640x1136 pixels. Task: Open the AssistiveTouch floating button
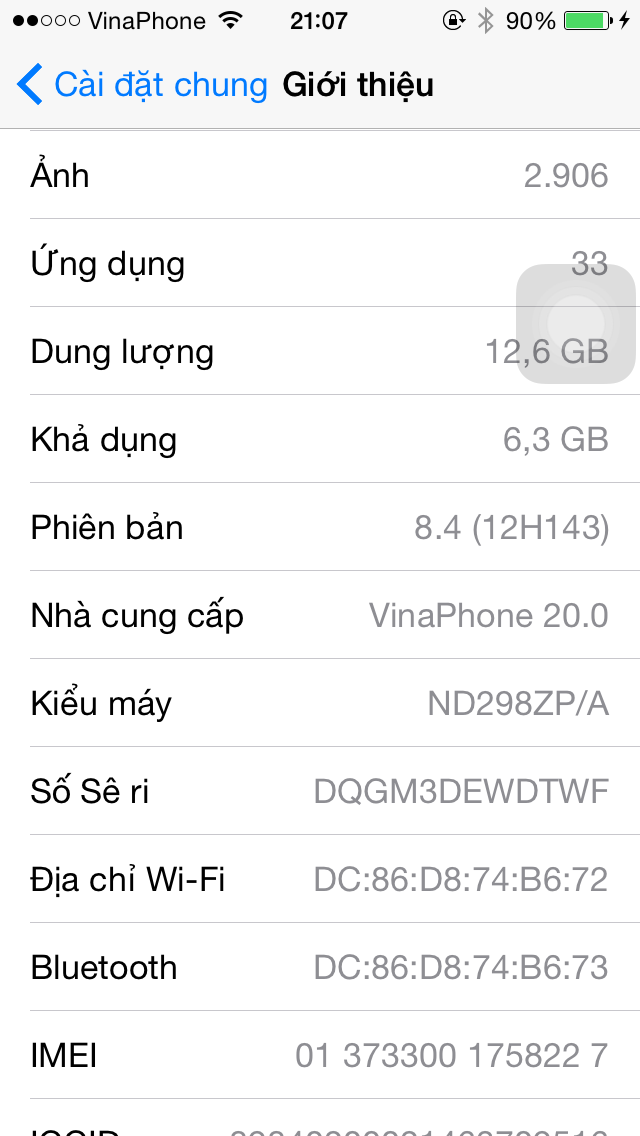click(576, 323)
